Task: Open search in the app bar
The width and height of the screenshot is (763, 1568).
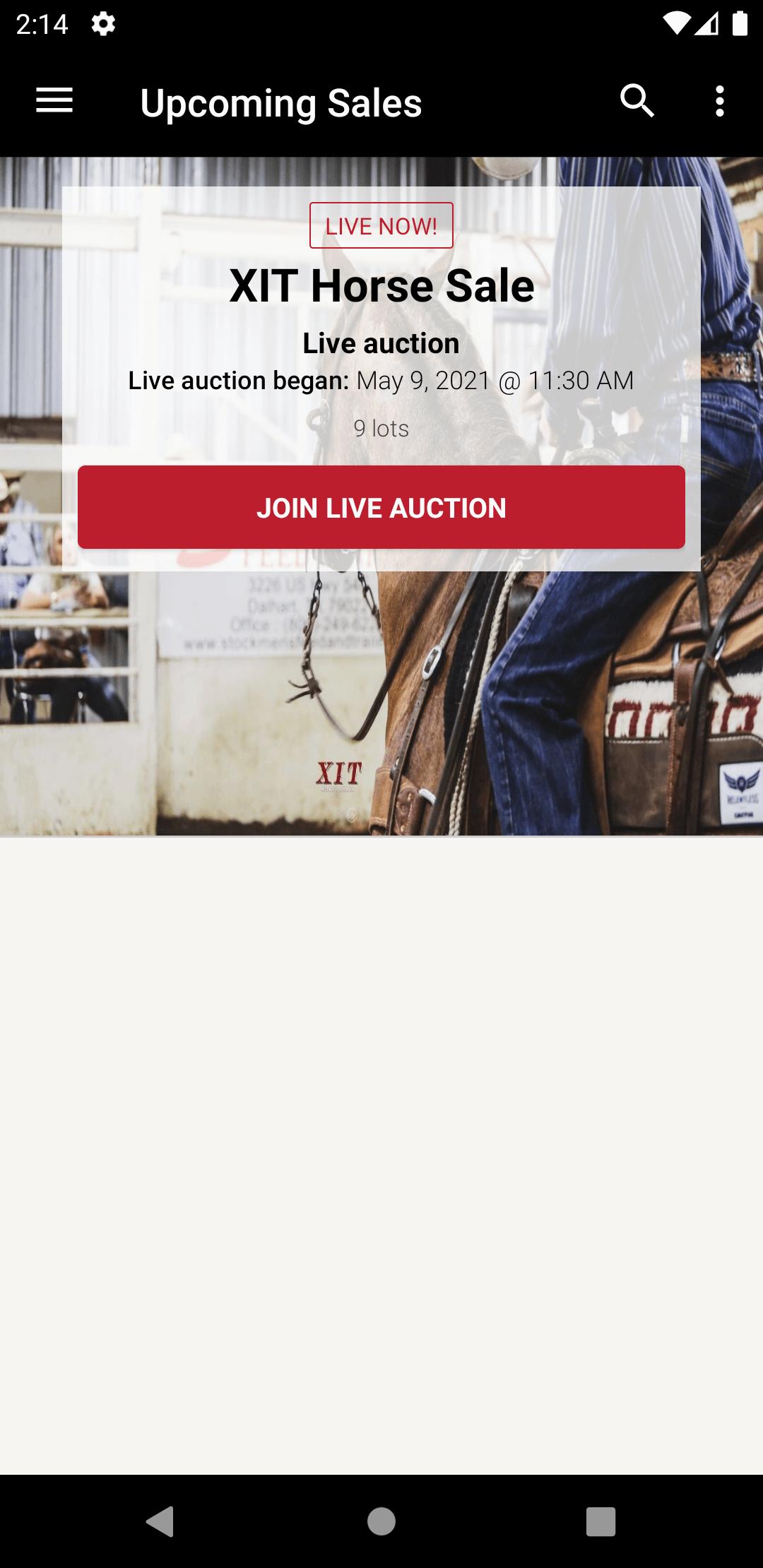Action: click(x=637, y=101)
